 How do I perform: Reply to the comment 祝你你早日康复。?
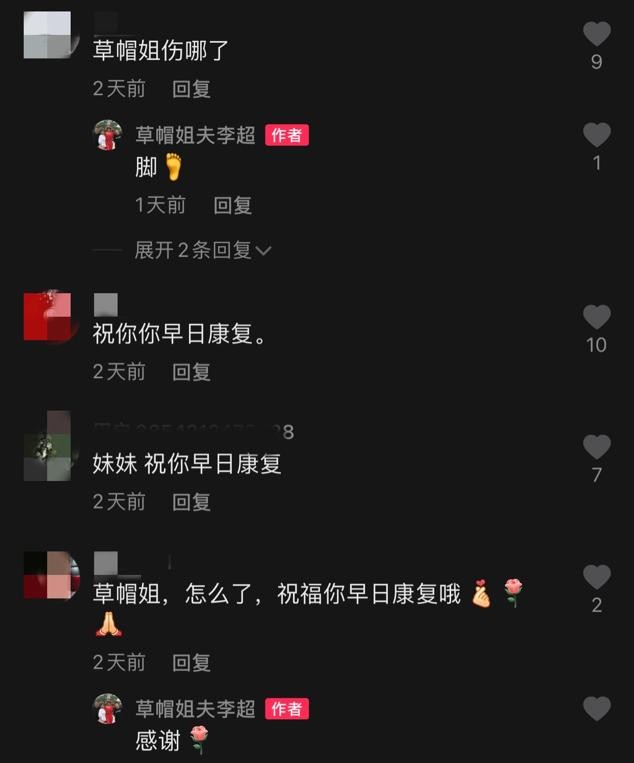click(191, 372)
